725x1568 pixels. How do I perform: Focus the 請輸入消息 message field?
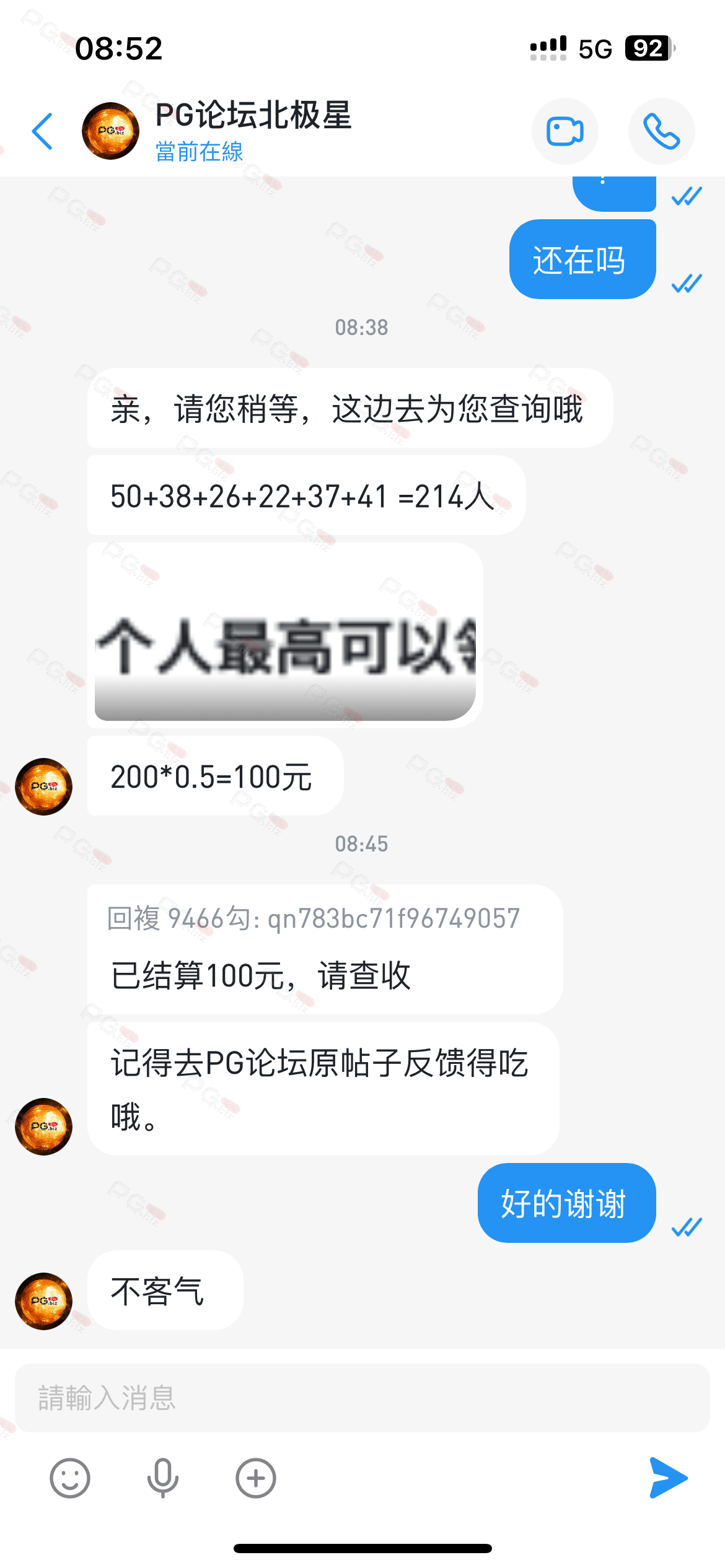click(x=362, y=1398)
